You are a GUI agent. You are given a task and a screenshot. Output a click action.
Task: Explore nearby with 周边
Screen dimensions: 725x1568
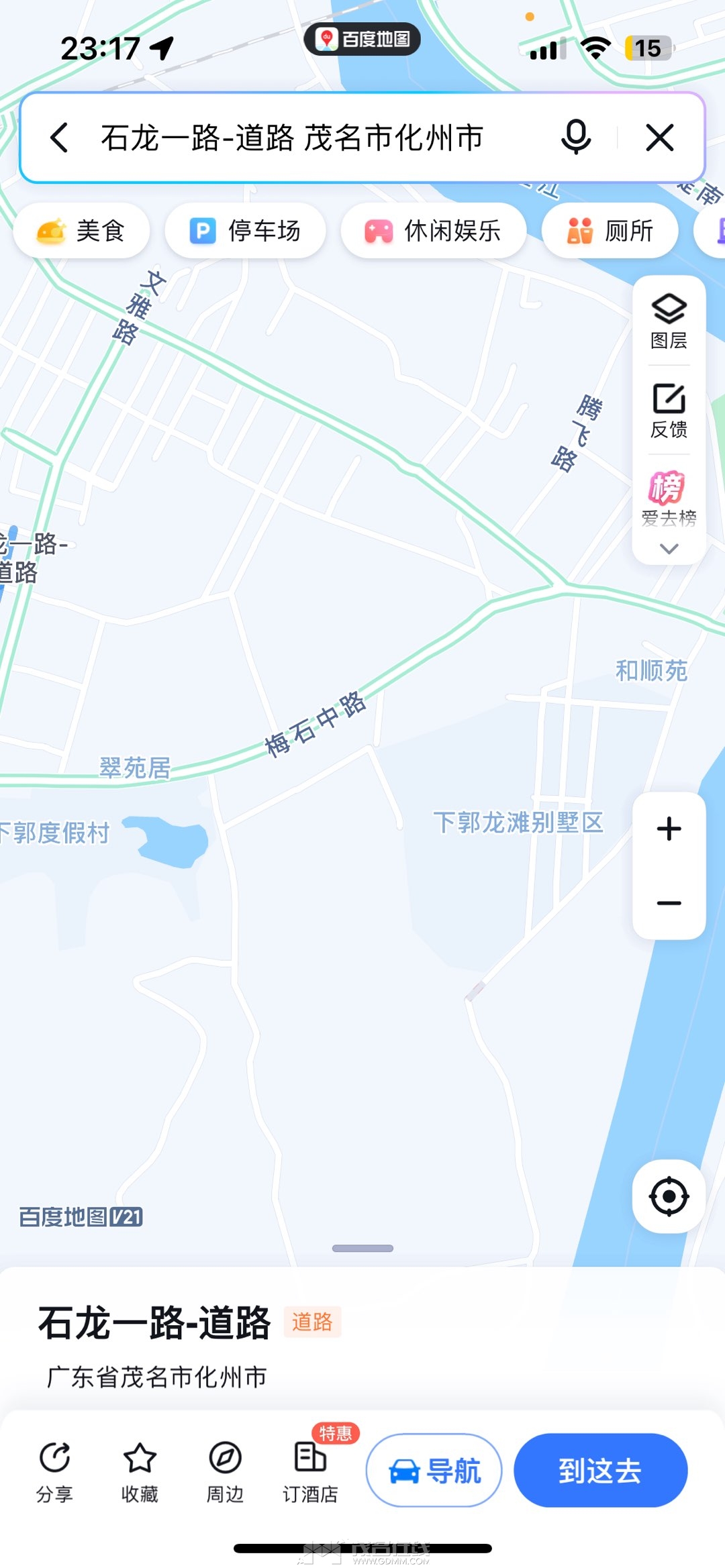coord(225,1471)
